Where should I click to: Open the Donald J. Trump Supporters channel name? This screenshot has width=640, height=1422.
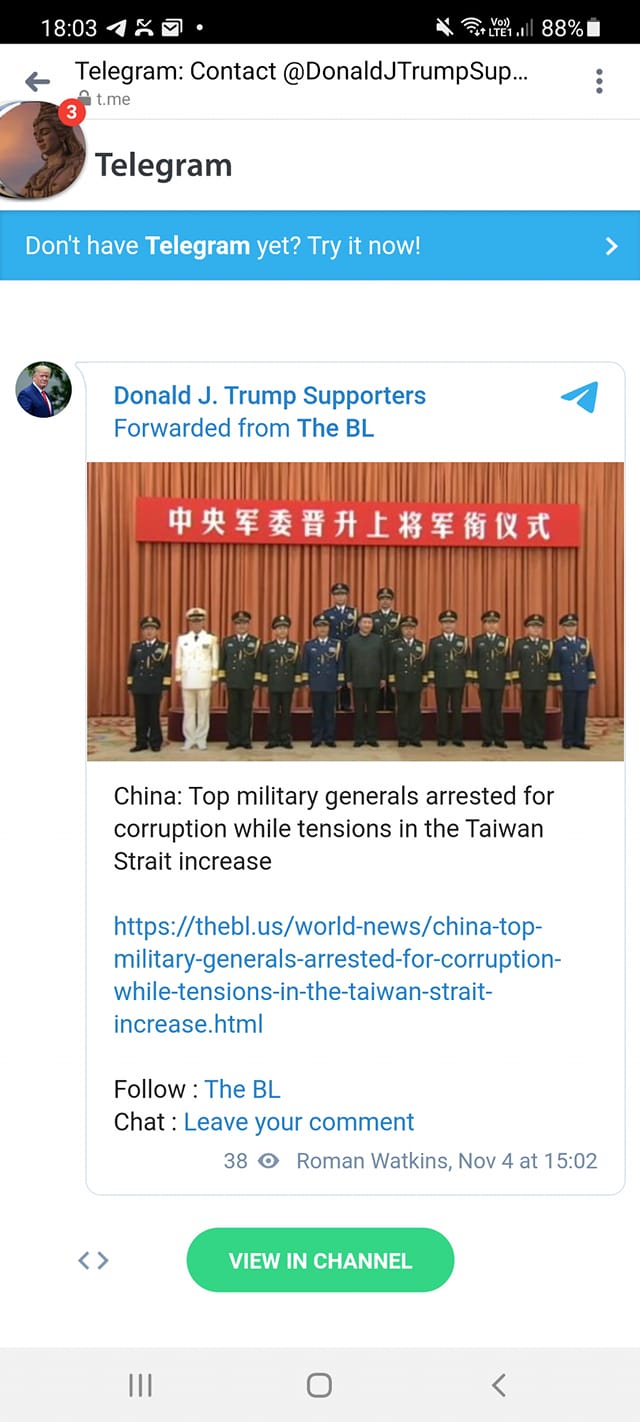[269, 395]
